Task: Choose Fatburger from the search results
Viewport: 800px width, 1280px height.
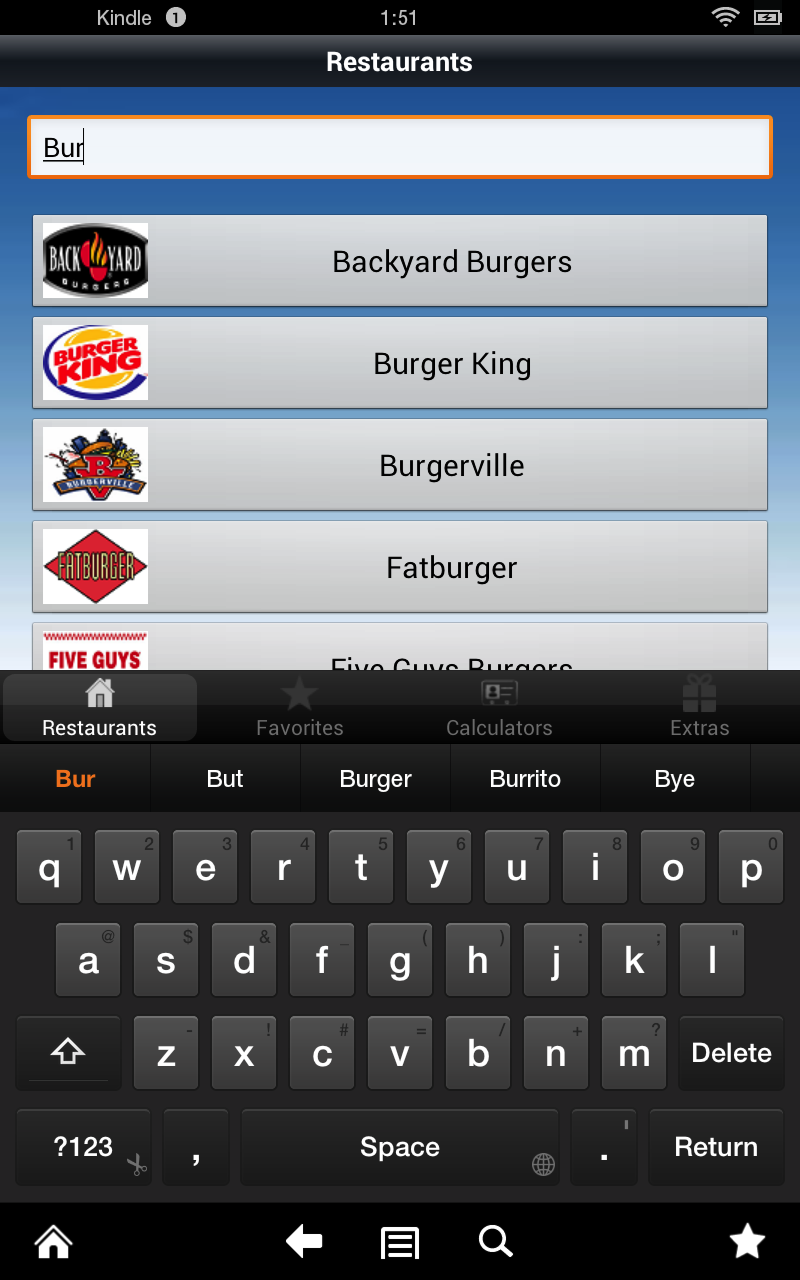Action: coord(400,567)
